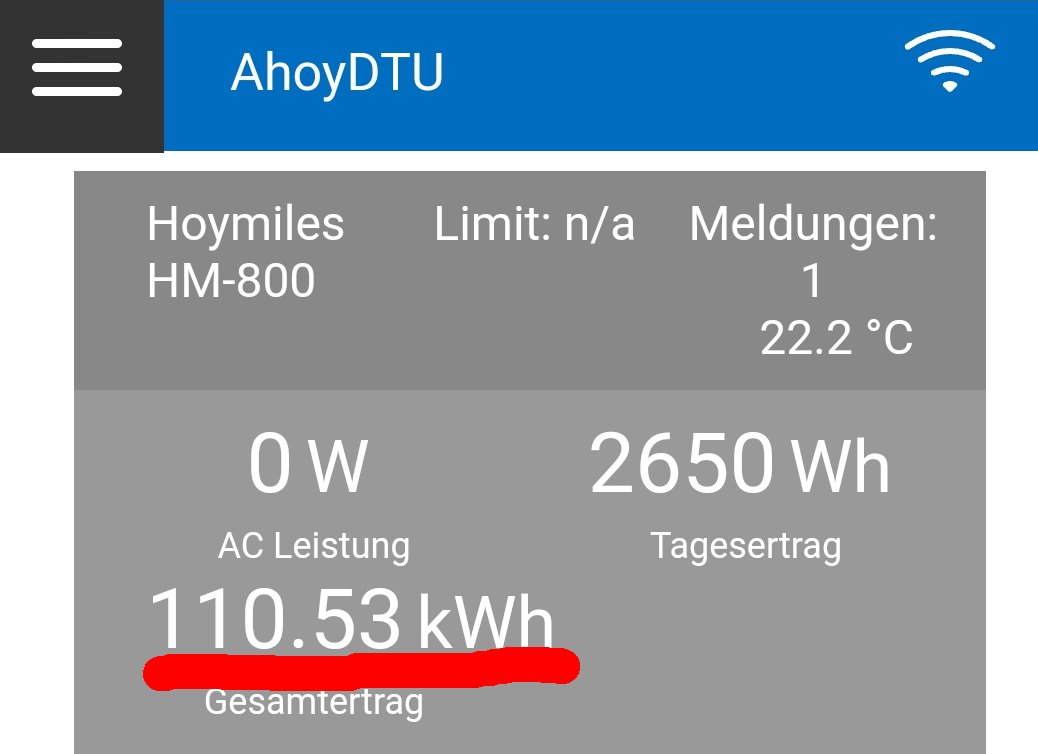1038x754 pixels.
Task: Tap the AhoyDTU title link
Action: (337, 73)
